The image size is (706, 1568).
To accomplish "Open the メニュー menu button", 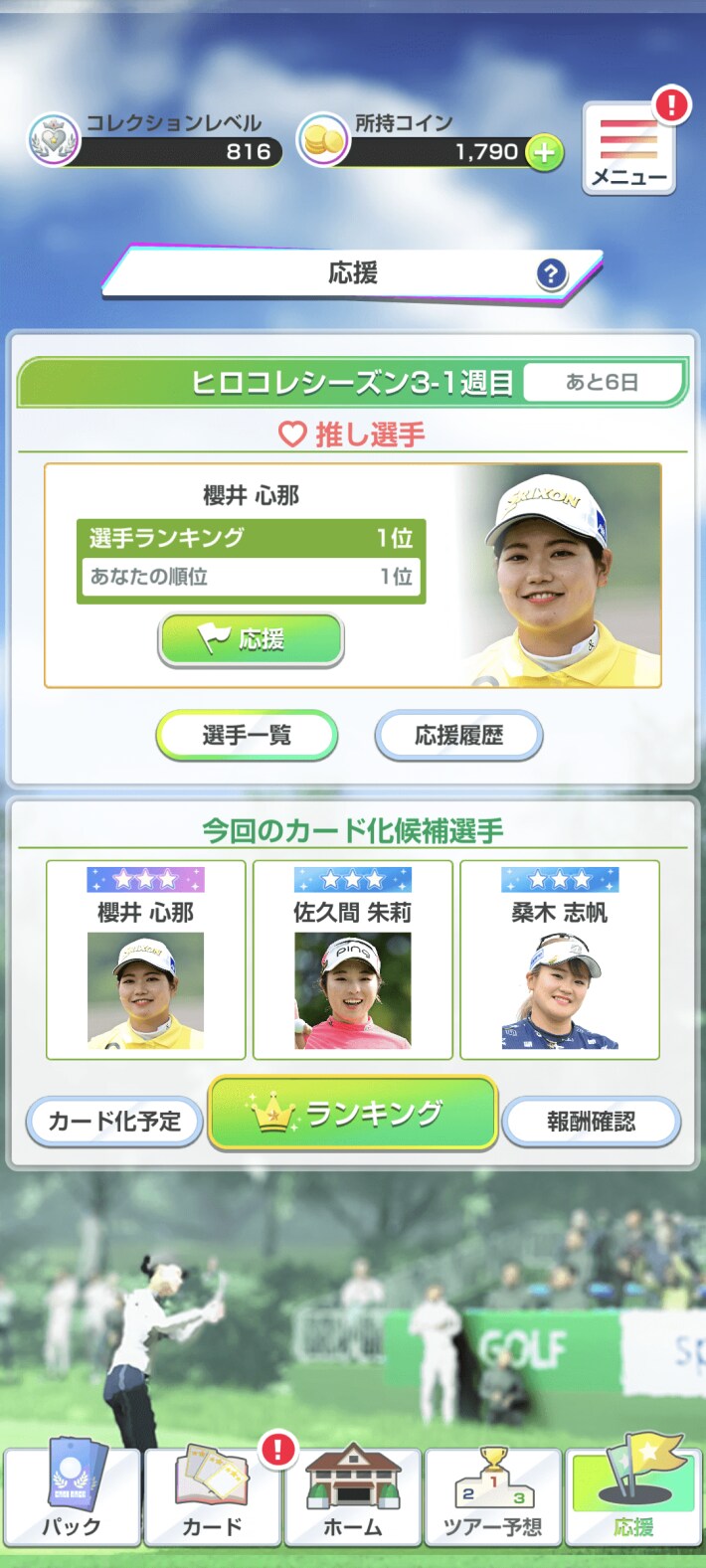I will coord(628,149).
